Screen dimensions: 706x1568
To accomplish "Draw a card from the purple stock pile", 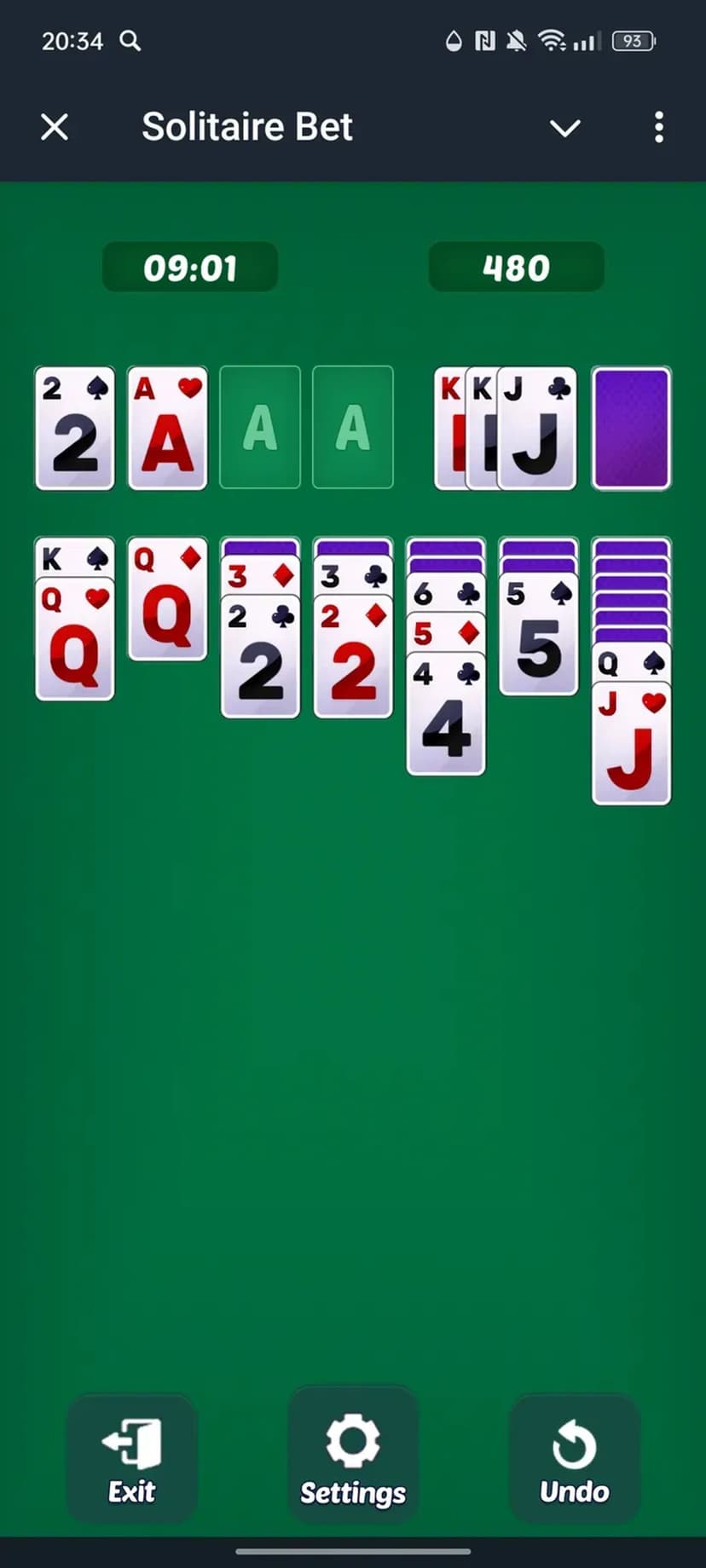I will (x=631, y=428).
